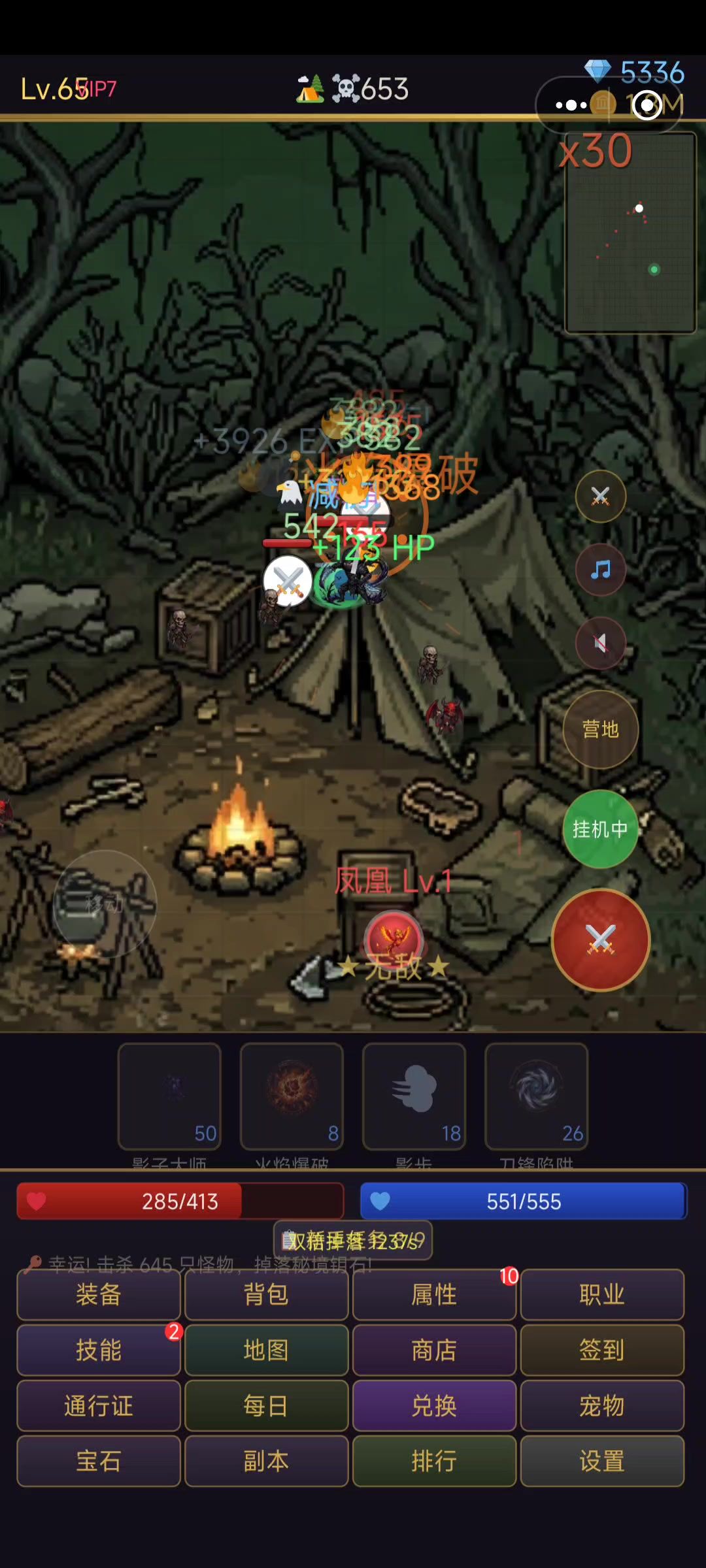
Task: Open the 通行证 pass
Action: click(x=99, y=1405)
